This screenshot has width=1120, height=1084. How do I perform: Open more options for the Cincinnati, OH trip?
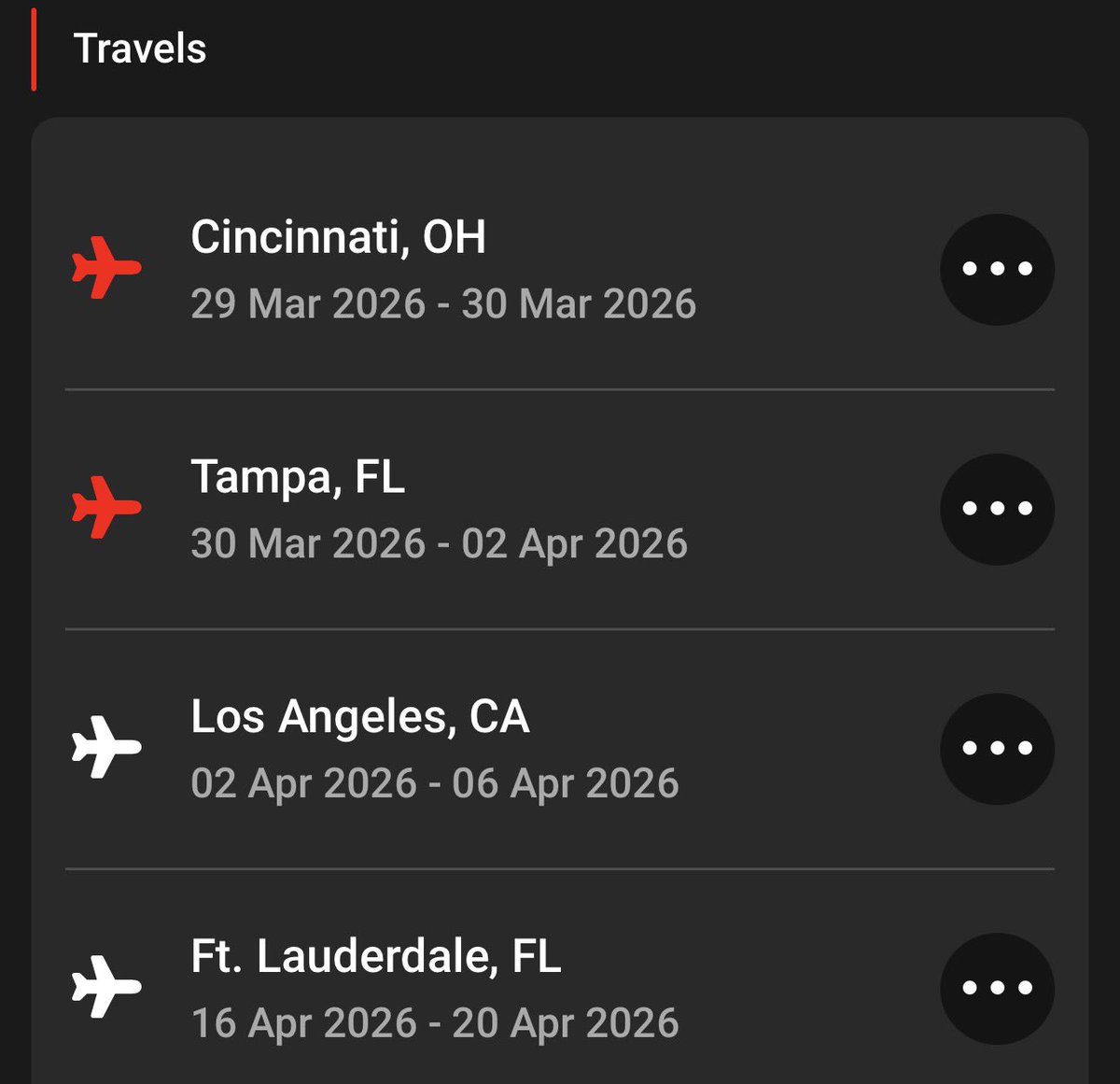(x=997, y=269)
